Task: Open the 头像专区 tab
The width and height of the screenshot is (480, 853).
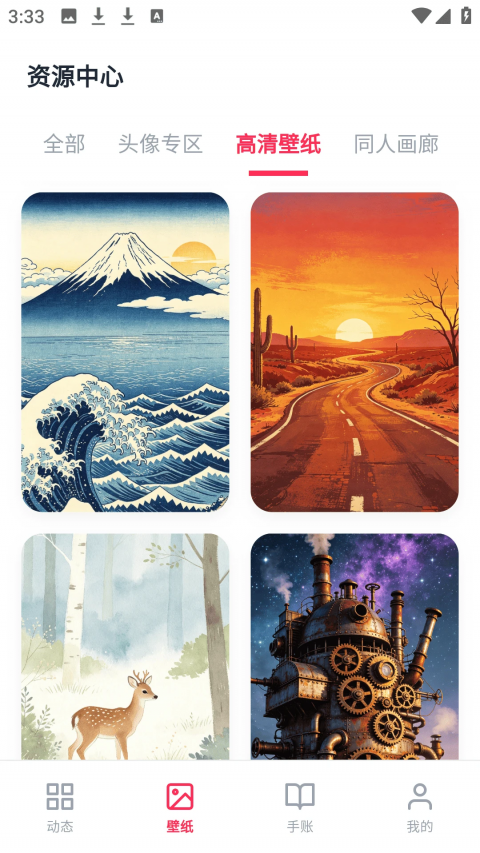Action: [x=161, y=144]
